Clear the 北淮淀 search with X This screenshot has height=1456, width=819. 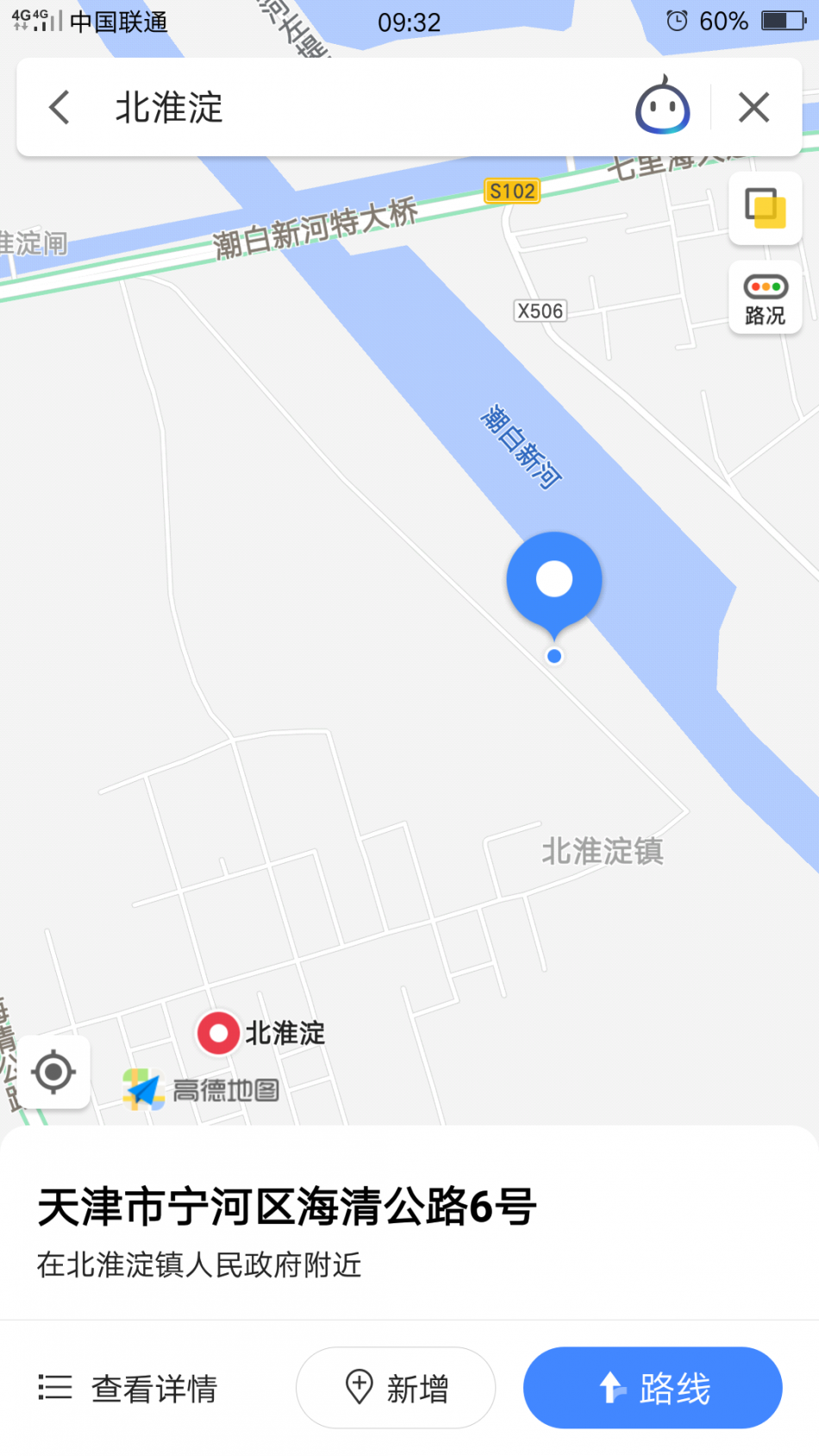(754, 108)
